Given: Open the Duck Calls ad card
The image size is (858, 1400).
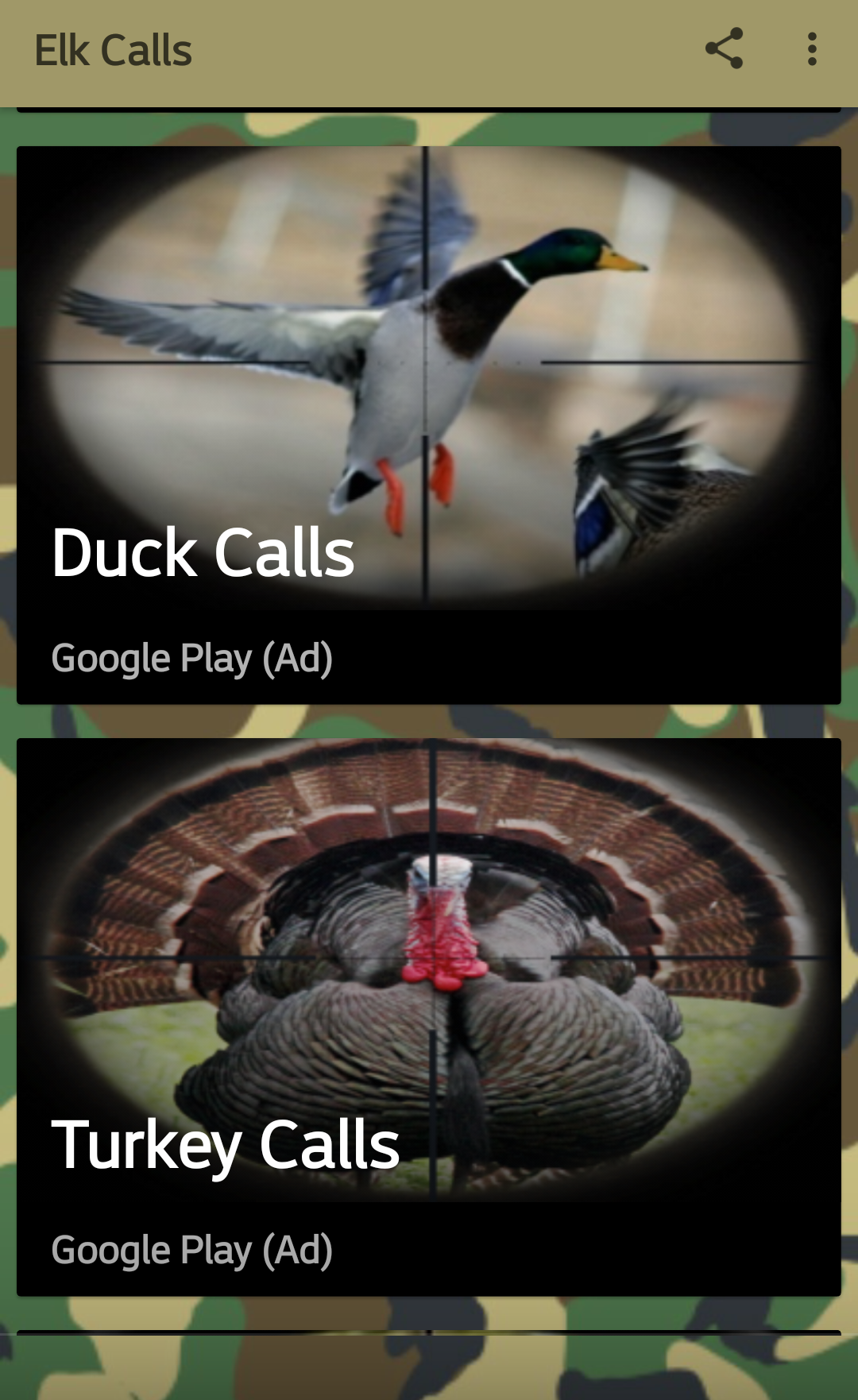Looking at the screenshot, I should coord(429,425).
